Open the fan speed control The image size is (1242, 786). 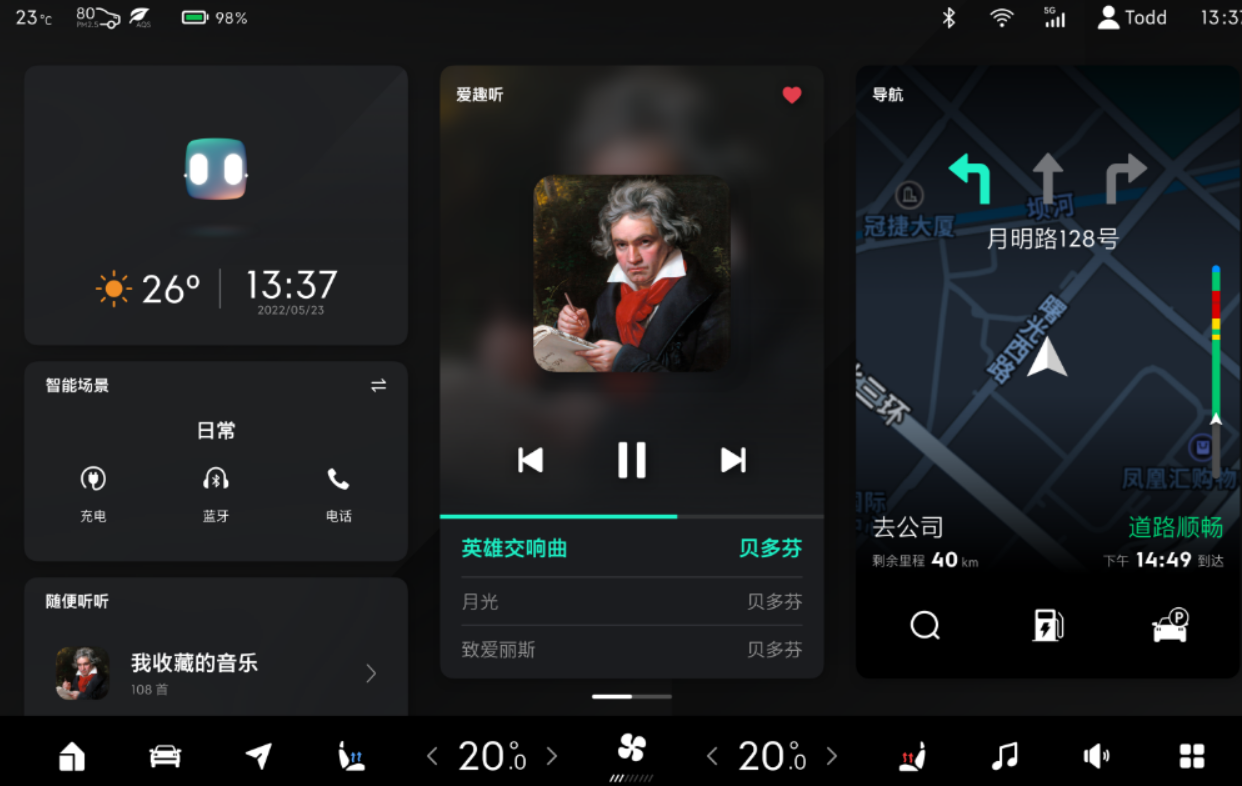click(632, 752)
